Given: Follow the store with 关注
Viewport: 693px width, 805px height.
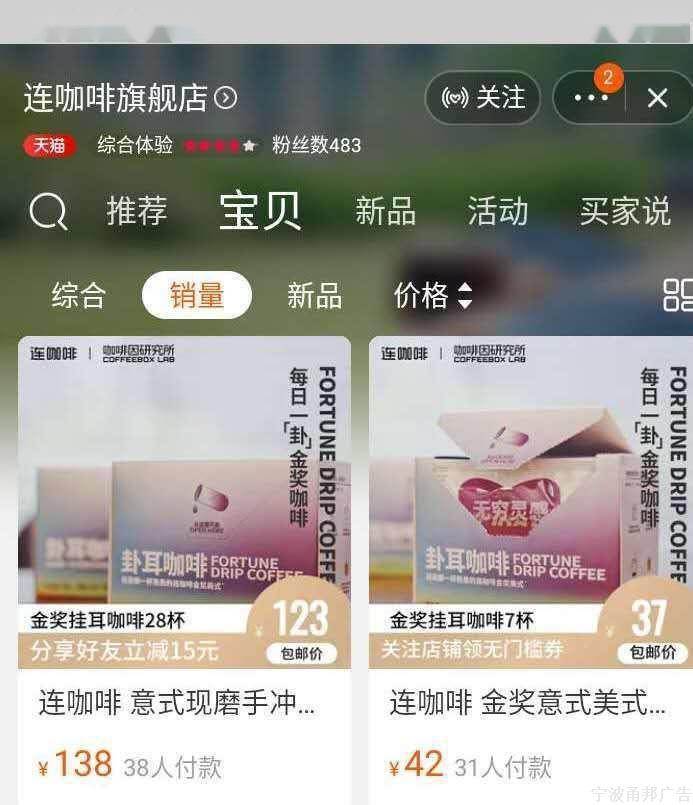Looking at the screenshot, I should point(483,98).
